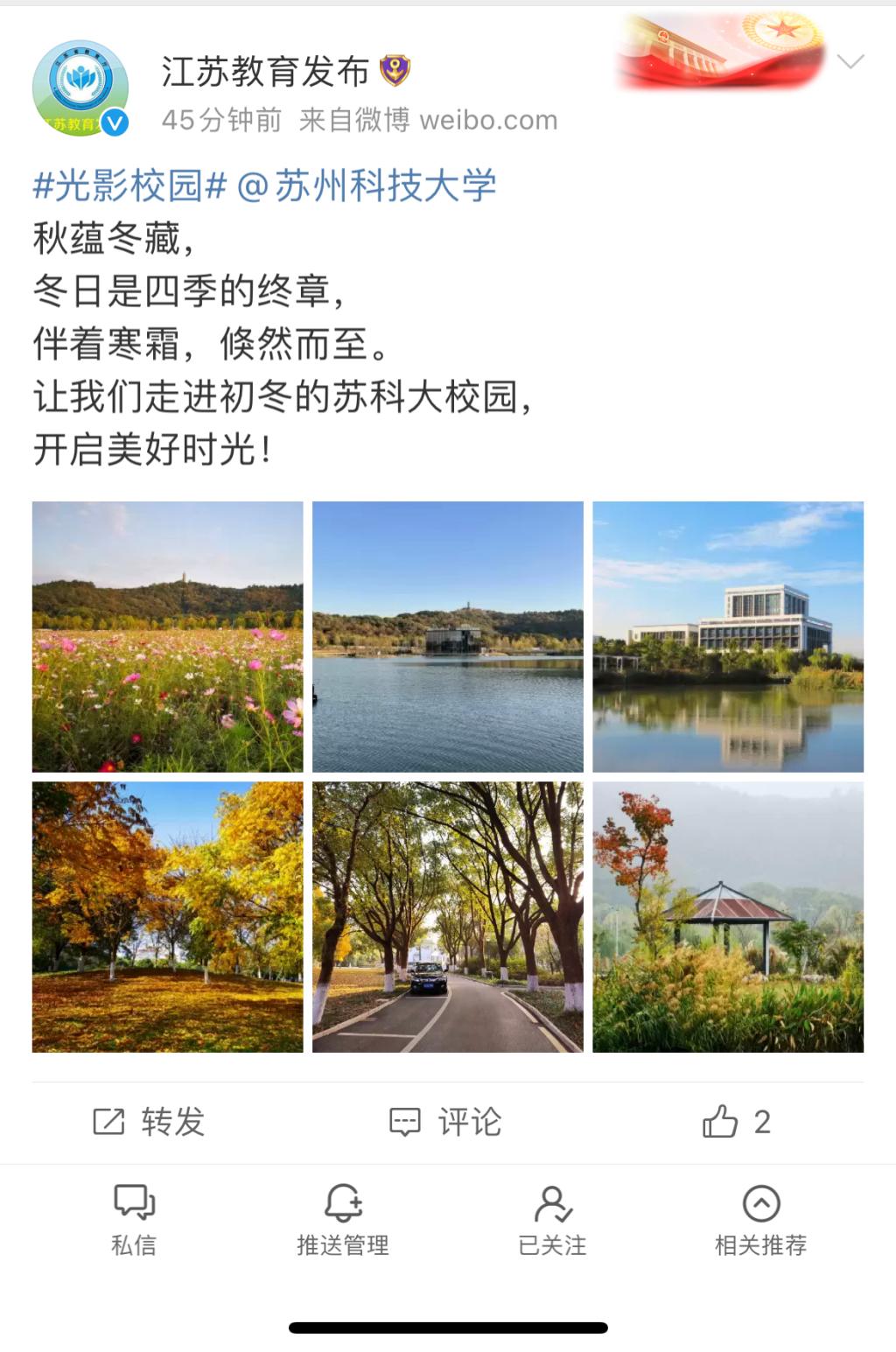Screen dimensions: 896x1352
Task: Open the #光影校园# hashtag
Action: pos(129,186)
